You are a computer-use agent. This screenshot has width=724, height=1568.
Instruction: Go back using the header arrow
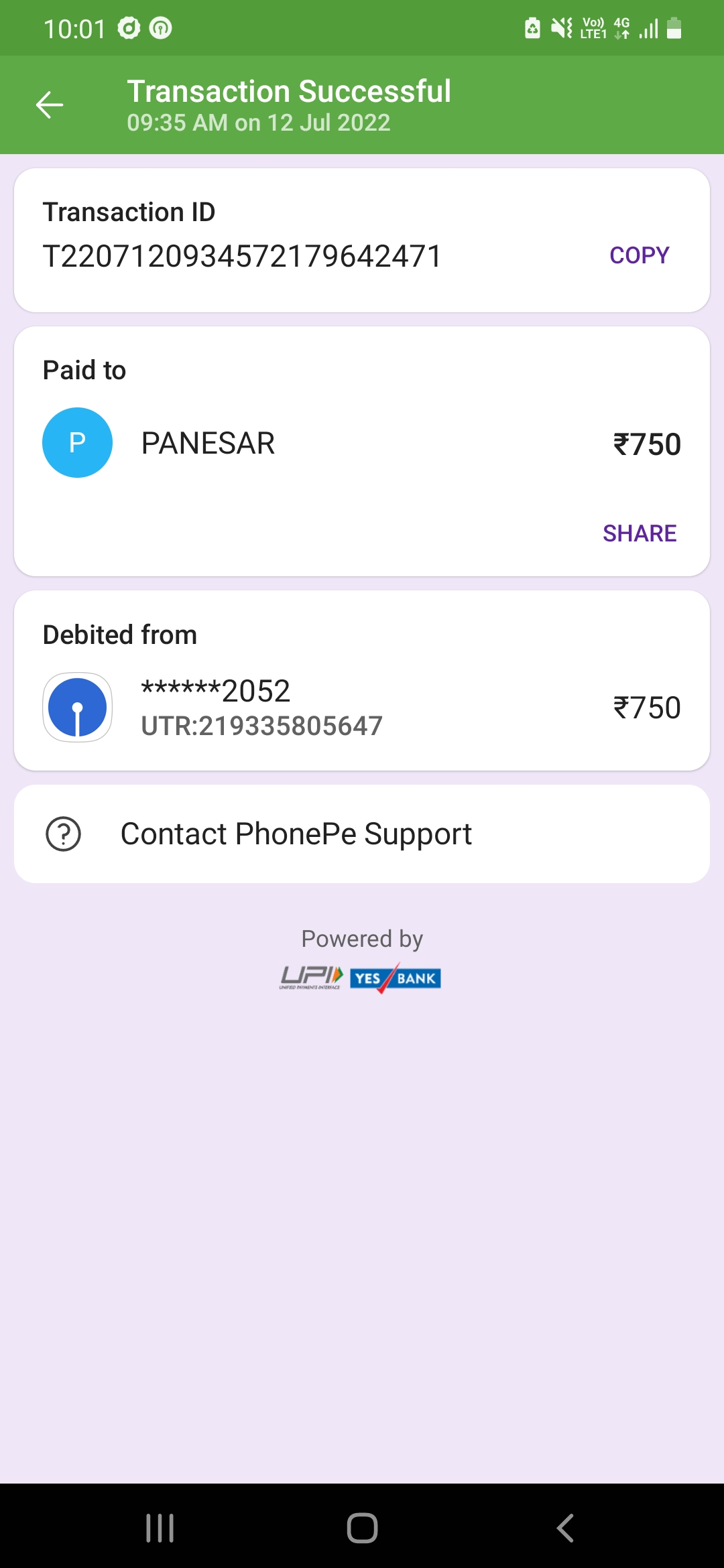(50, 105)
